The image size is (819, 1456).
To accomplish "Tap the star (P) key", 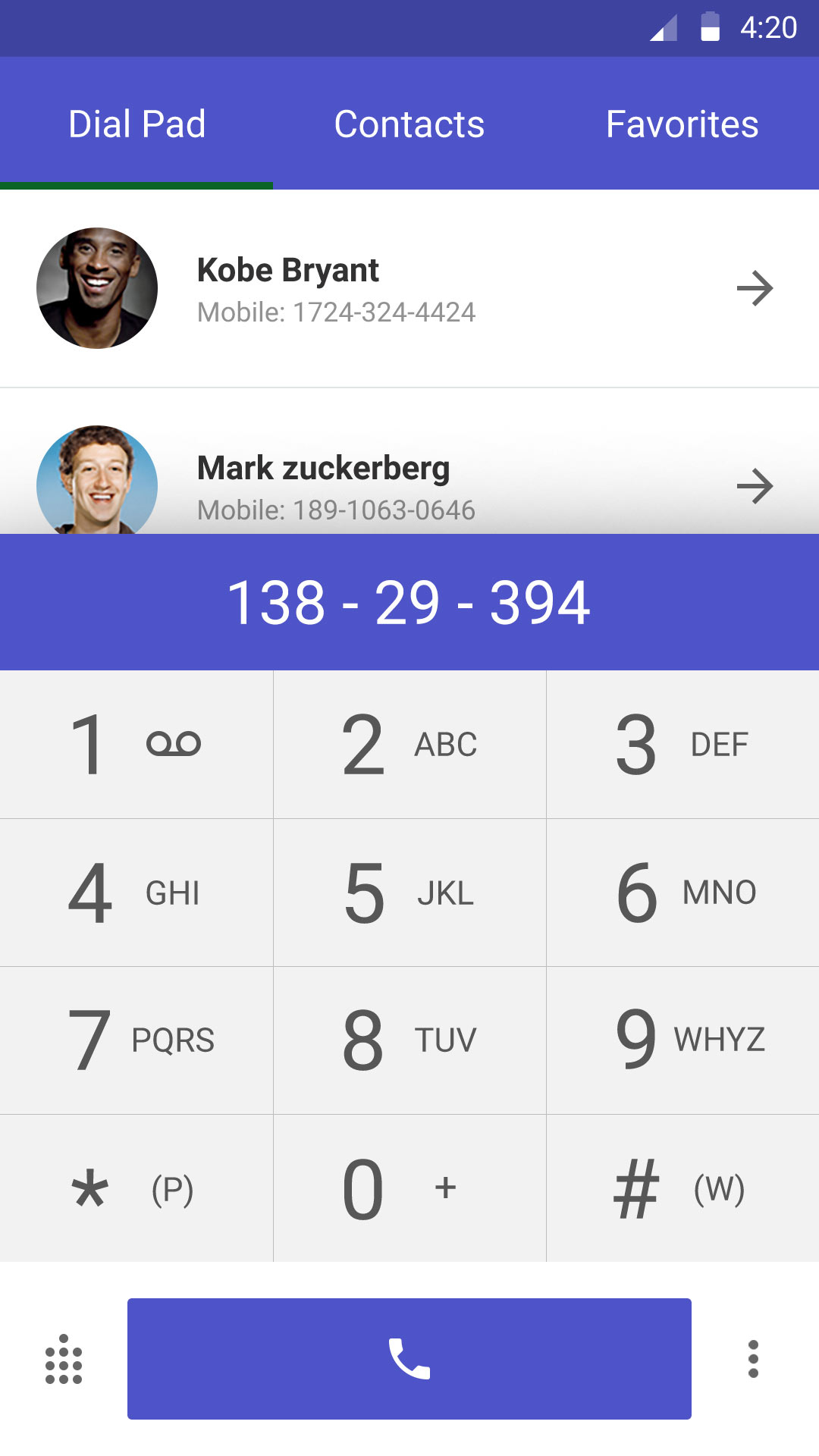I will click(136, 1188).
